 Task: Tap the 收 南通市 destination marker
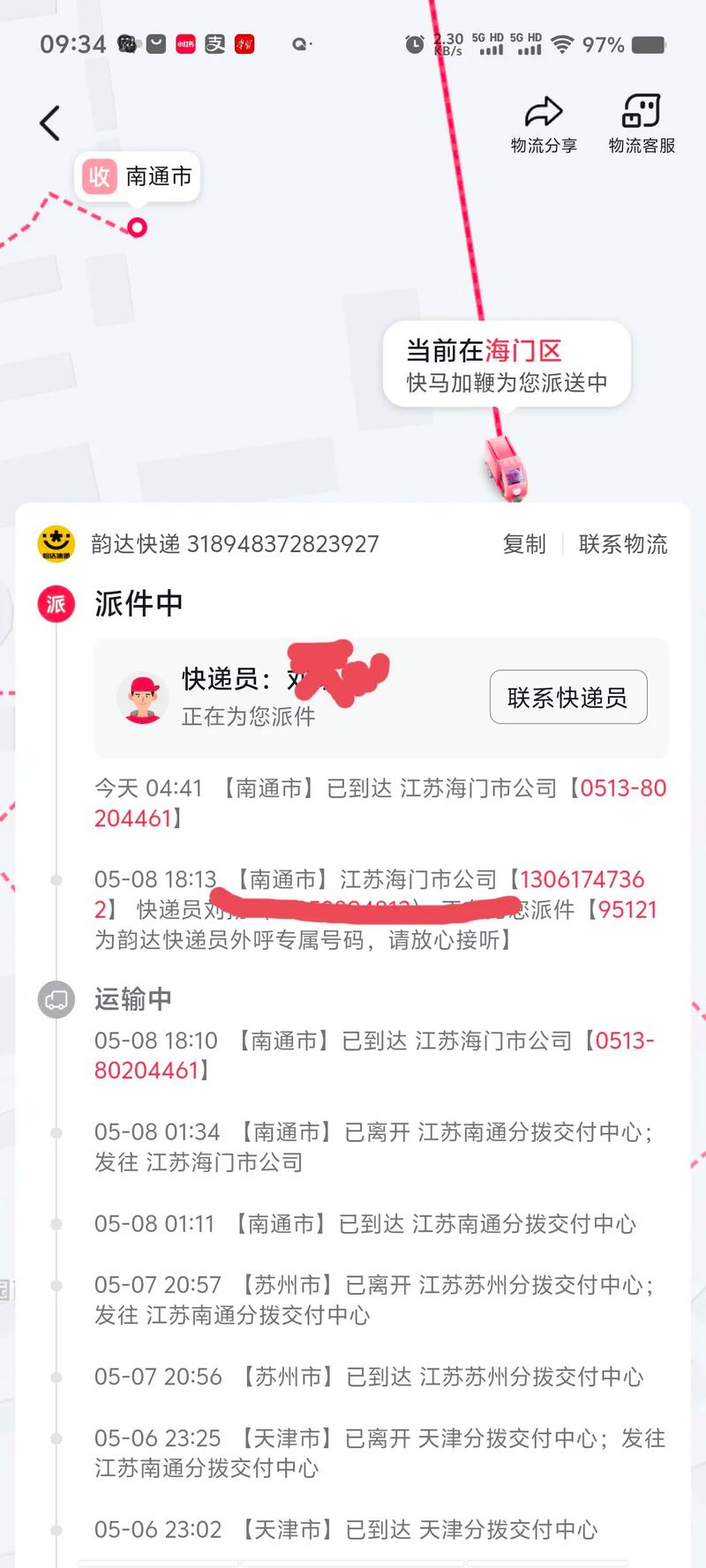pyautogui.click(x=139, y=177)
